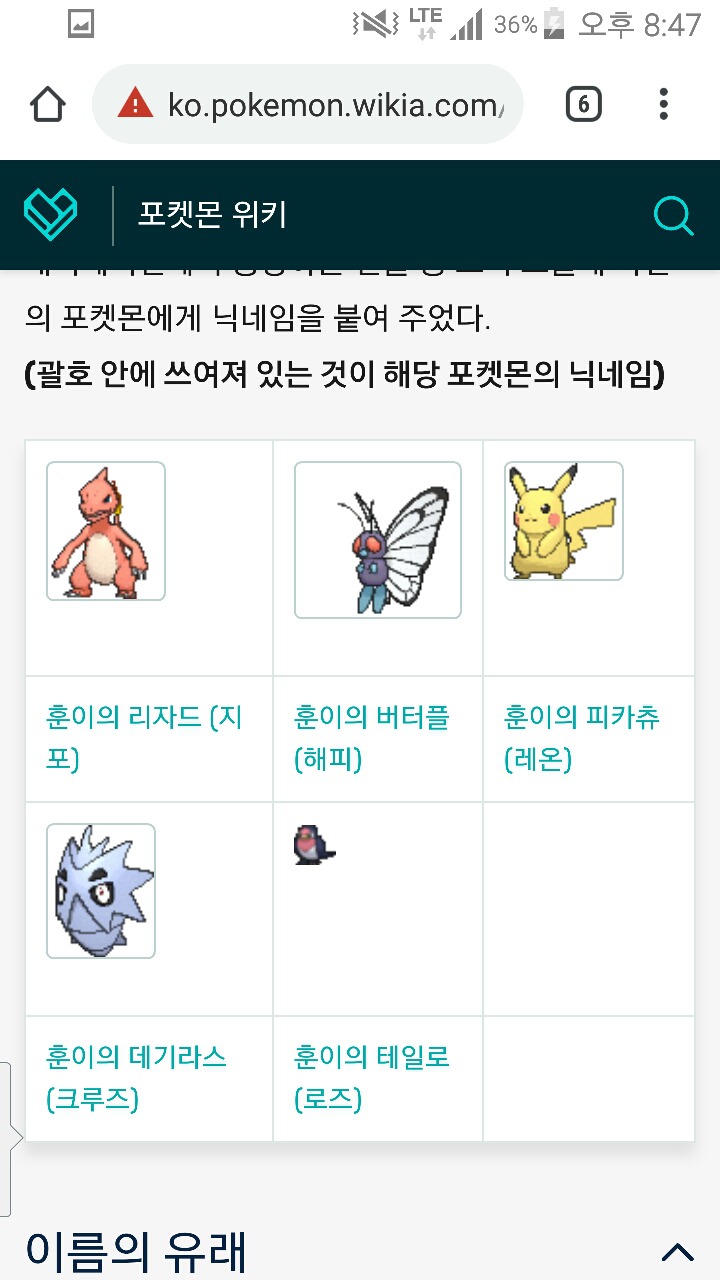Open the 피카츄 image
Screen dimensions: 720x1280
[563, 520]
